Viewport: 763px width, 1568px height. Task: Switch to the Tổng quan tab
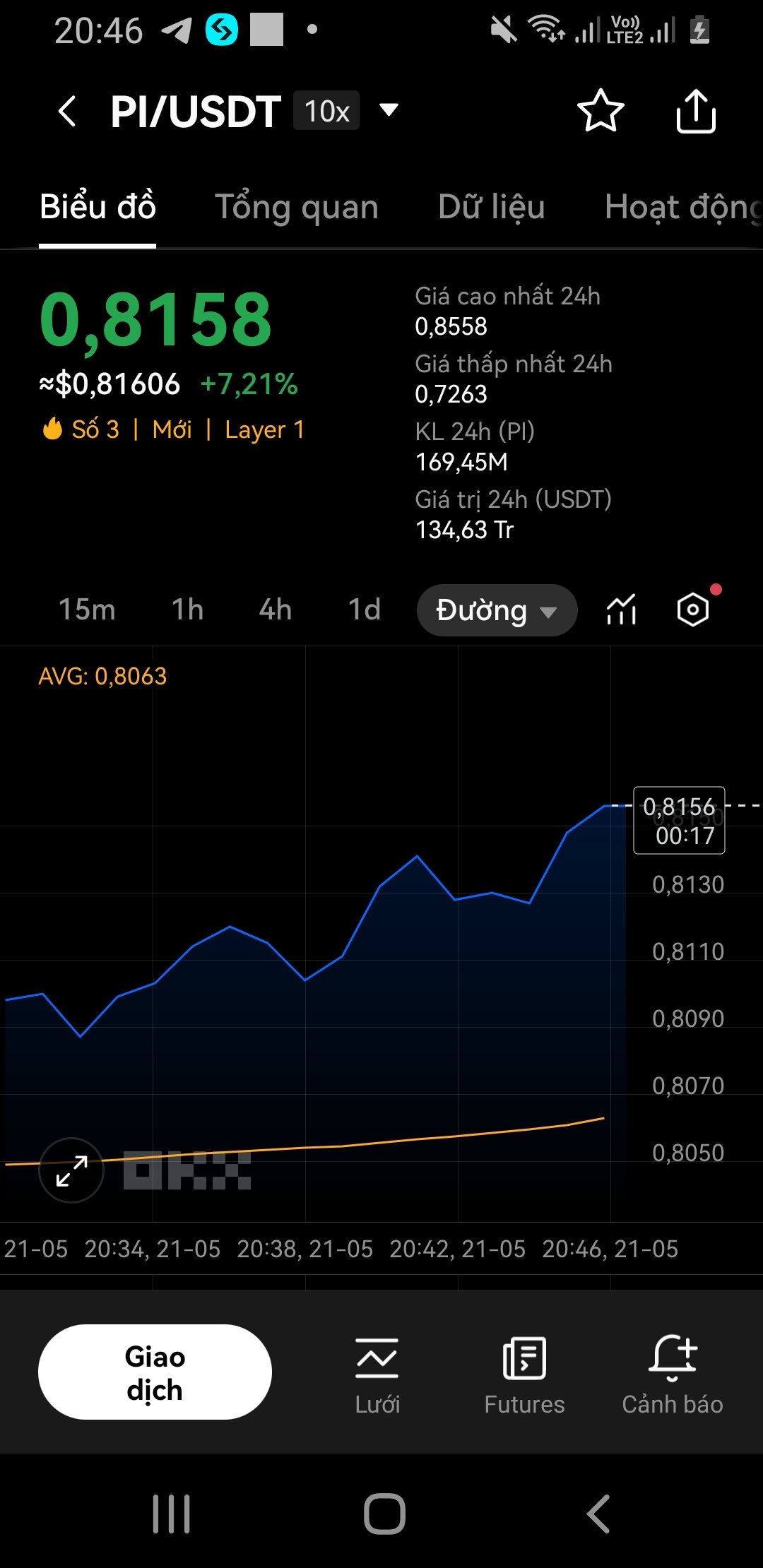[x=296, y=207]
